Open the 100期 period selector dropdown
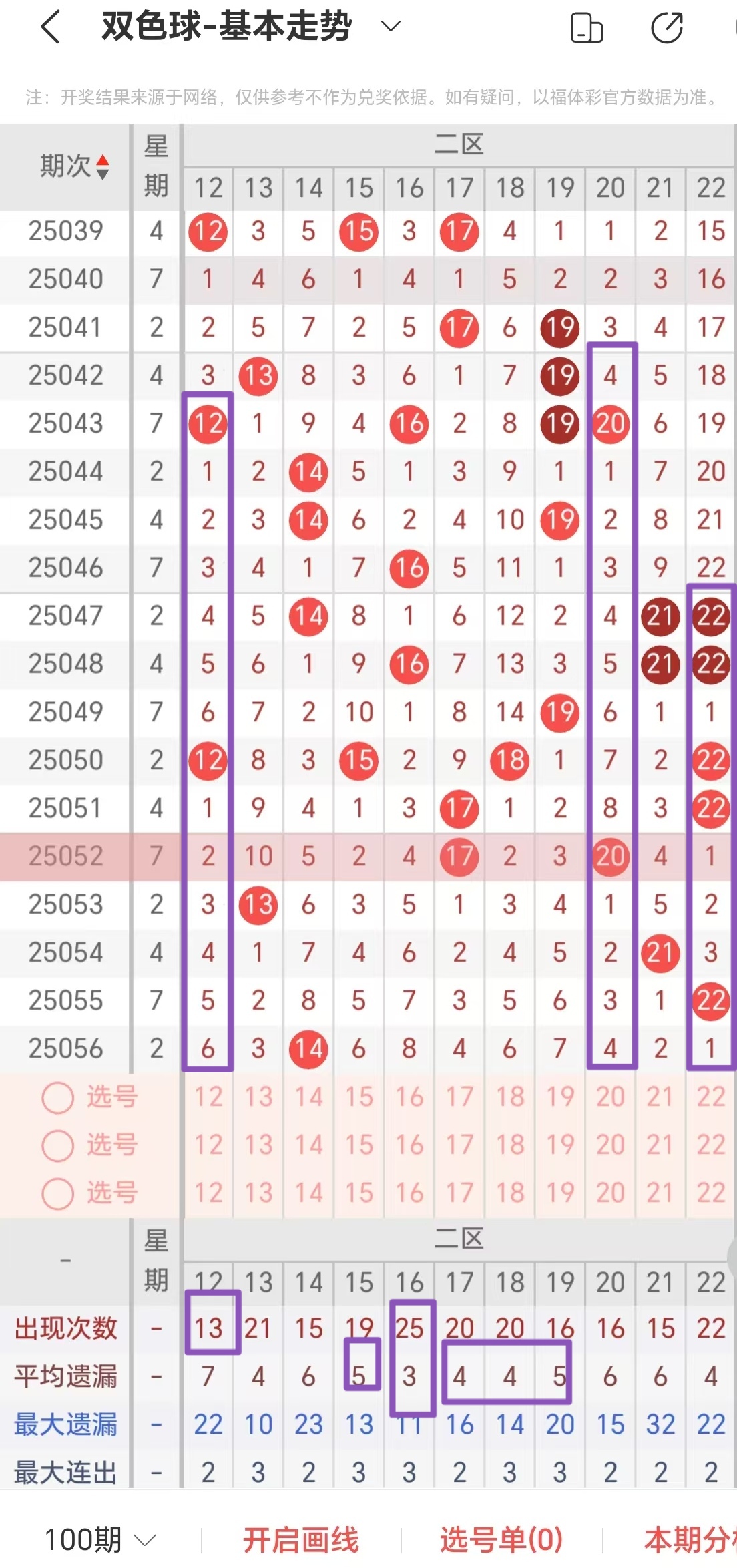 [x=95, y=1539]
